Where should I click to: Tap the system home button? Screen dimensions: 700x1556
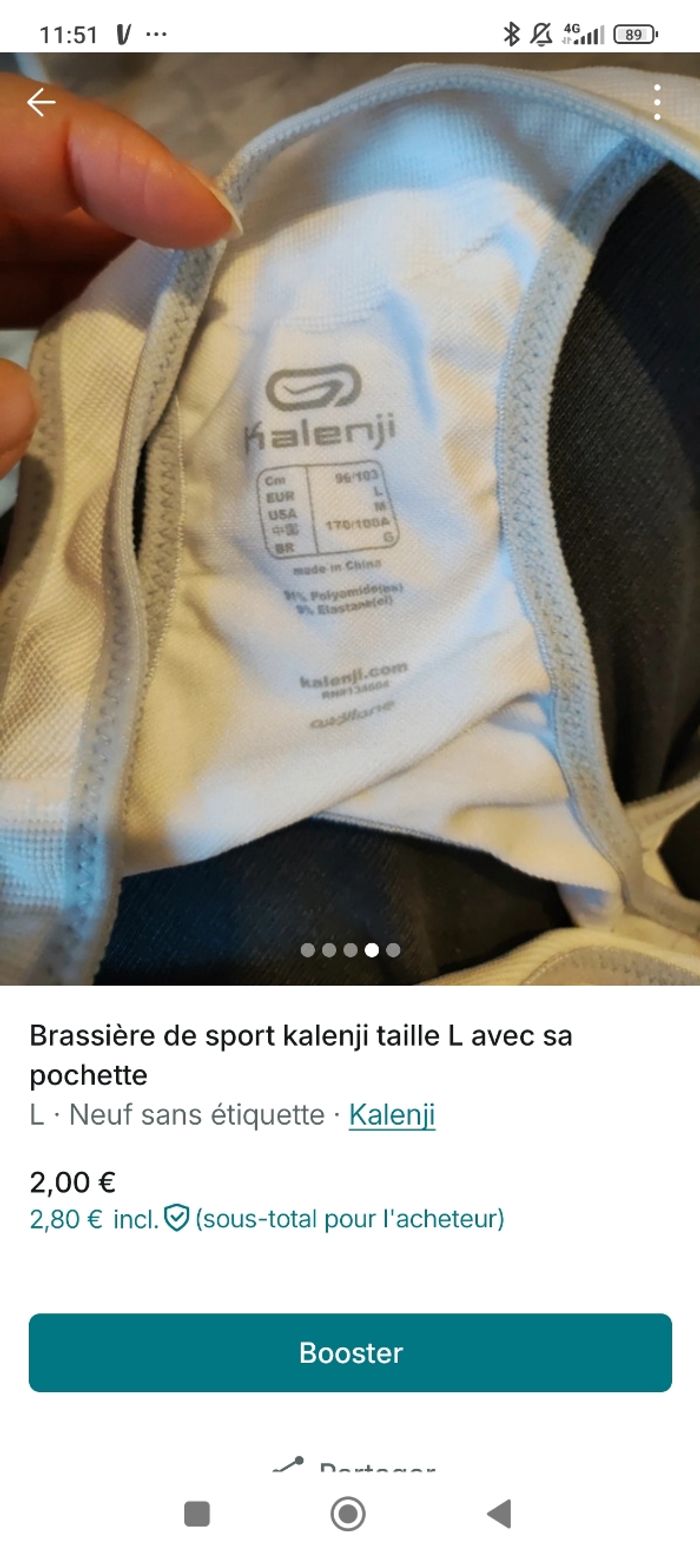click(348, 1514)
